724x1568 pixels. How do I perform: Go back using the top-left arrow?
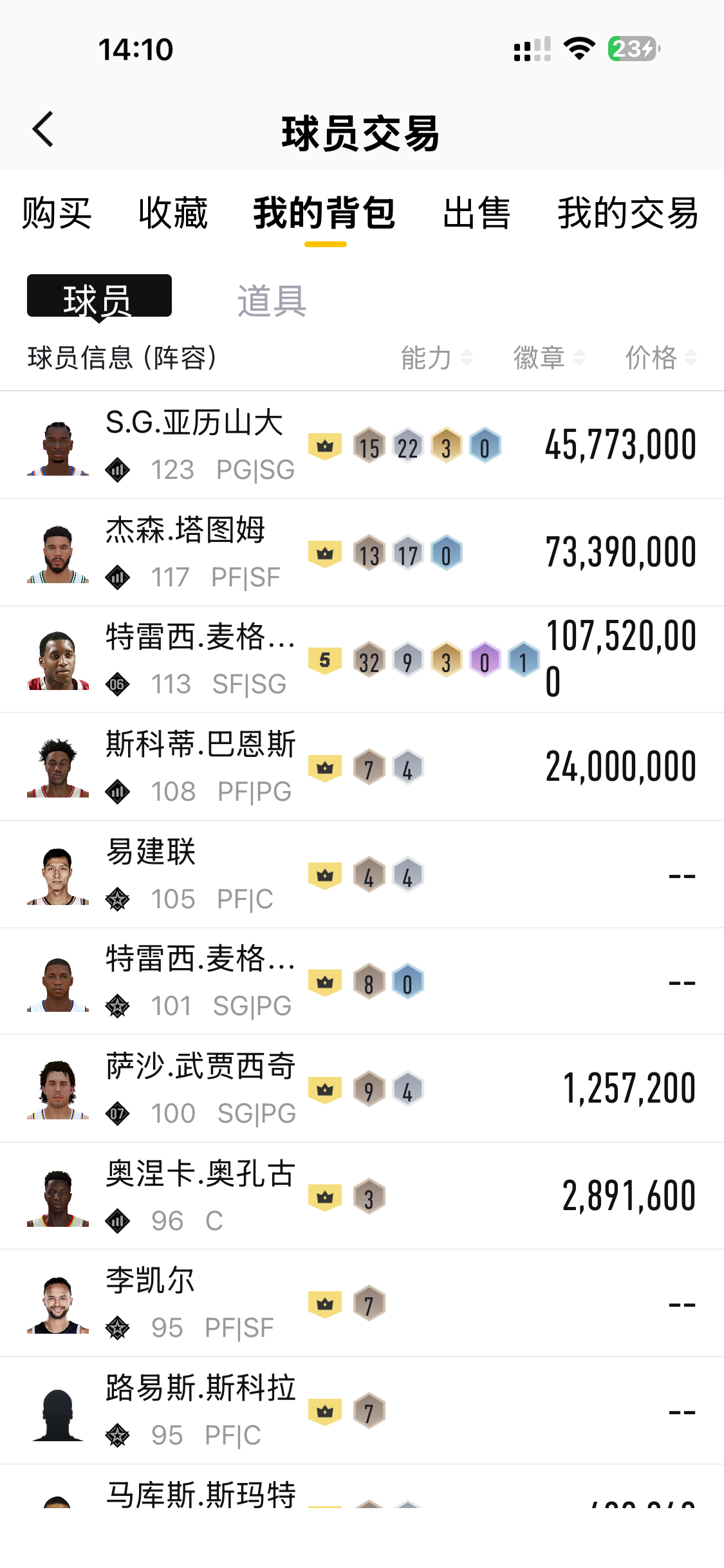tap(43, 129)
